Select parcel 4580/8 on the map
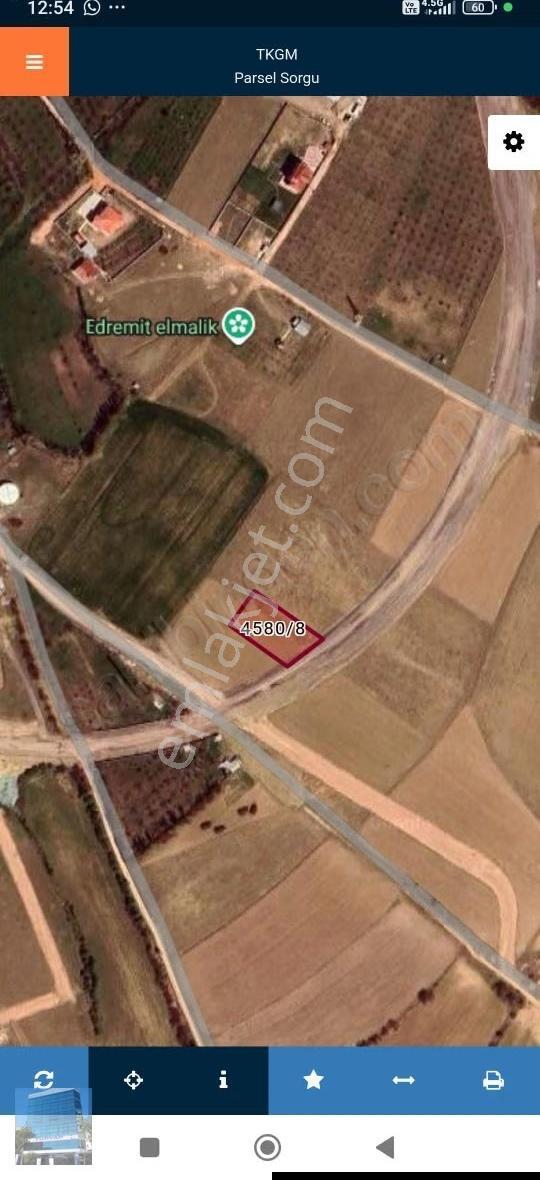The width and height of the screenshot is (540, 1180). coord(275,630)
